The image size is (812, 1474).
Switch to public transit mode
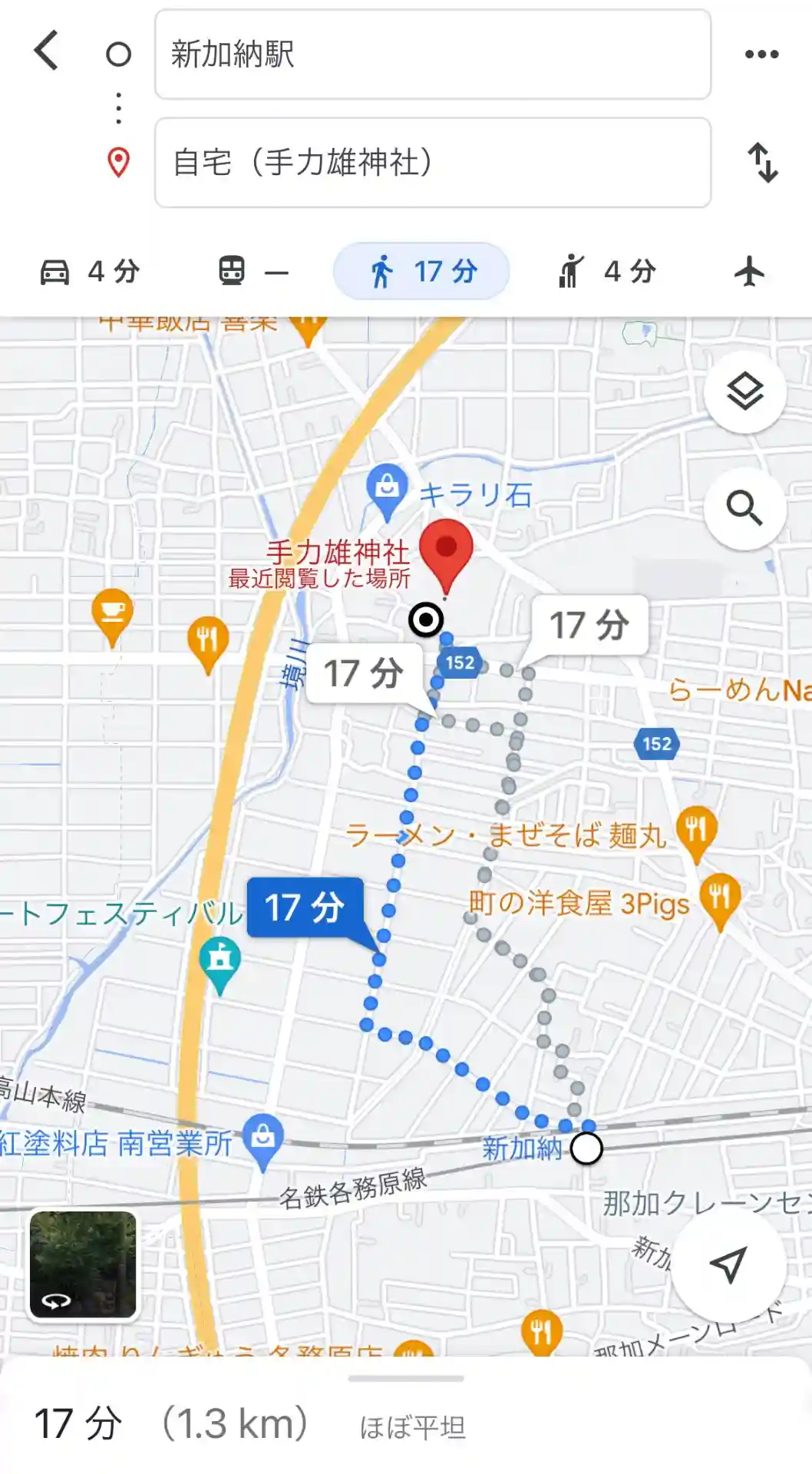(253, 272)
